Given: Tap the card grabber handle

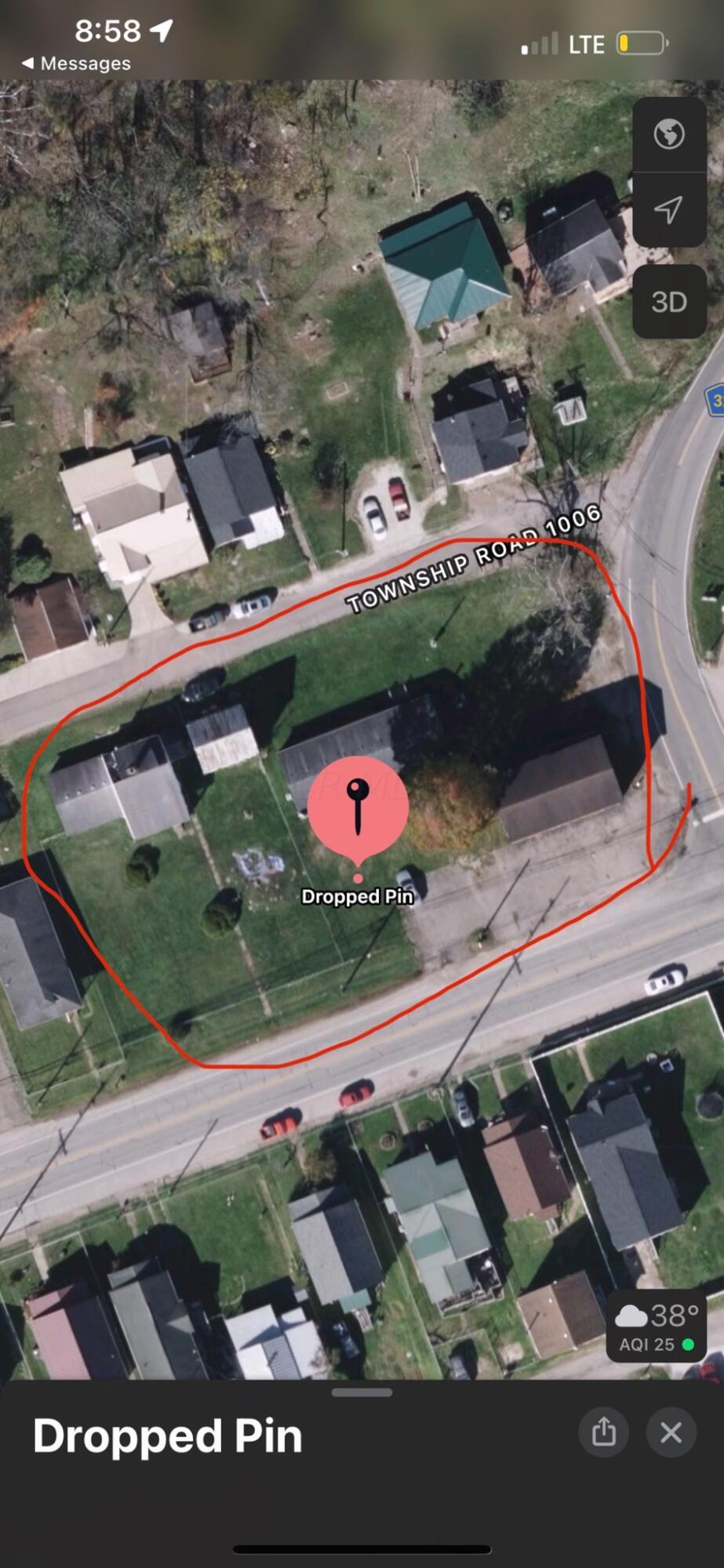Looking at the screenshot, I should [362, 1392].
